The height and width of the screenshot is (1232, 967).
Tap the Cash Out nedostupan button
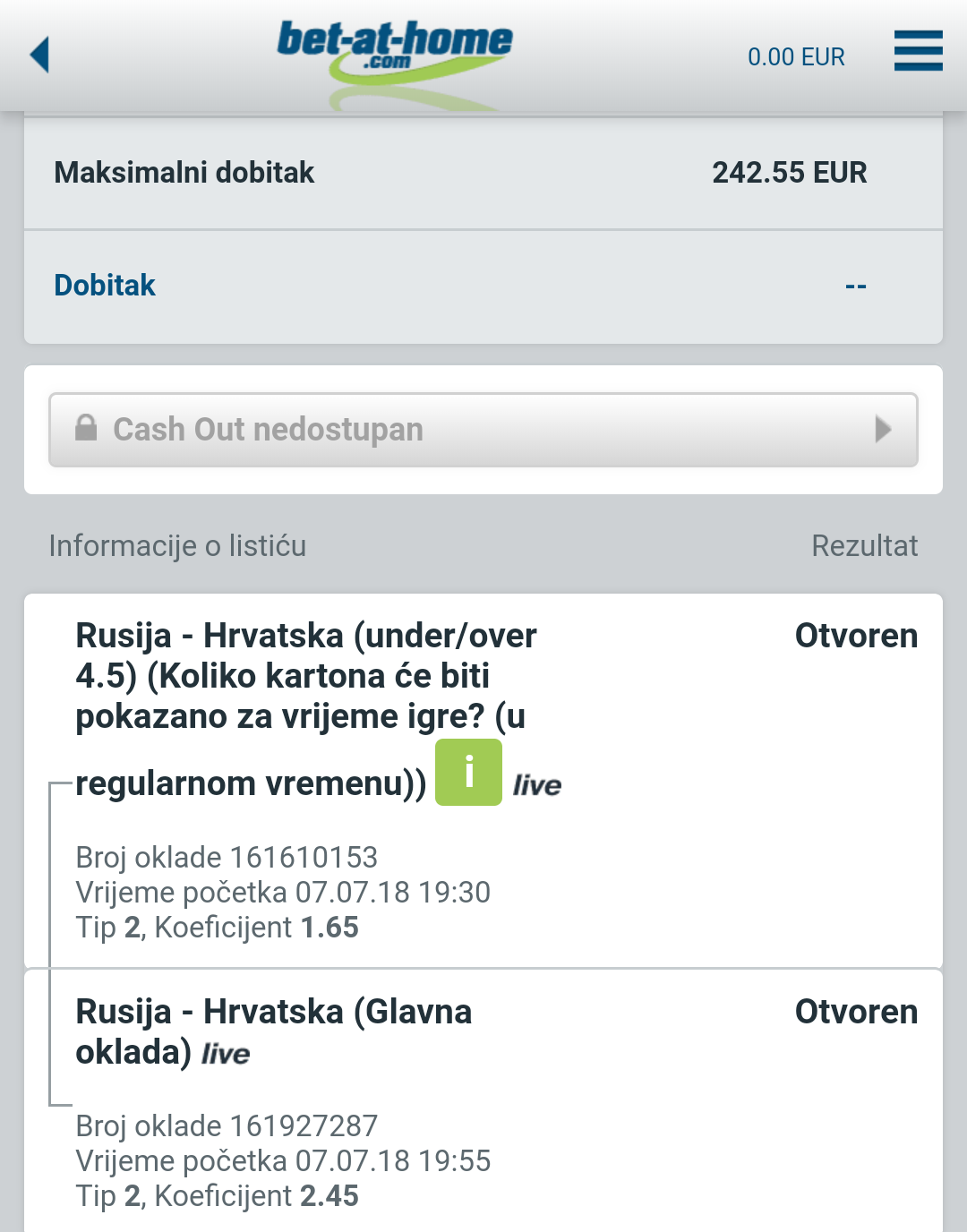click(483, 430)
